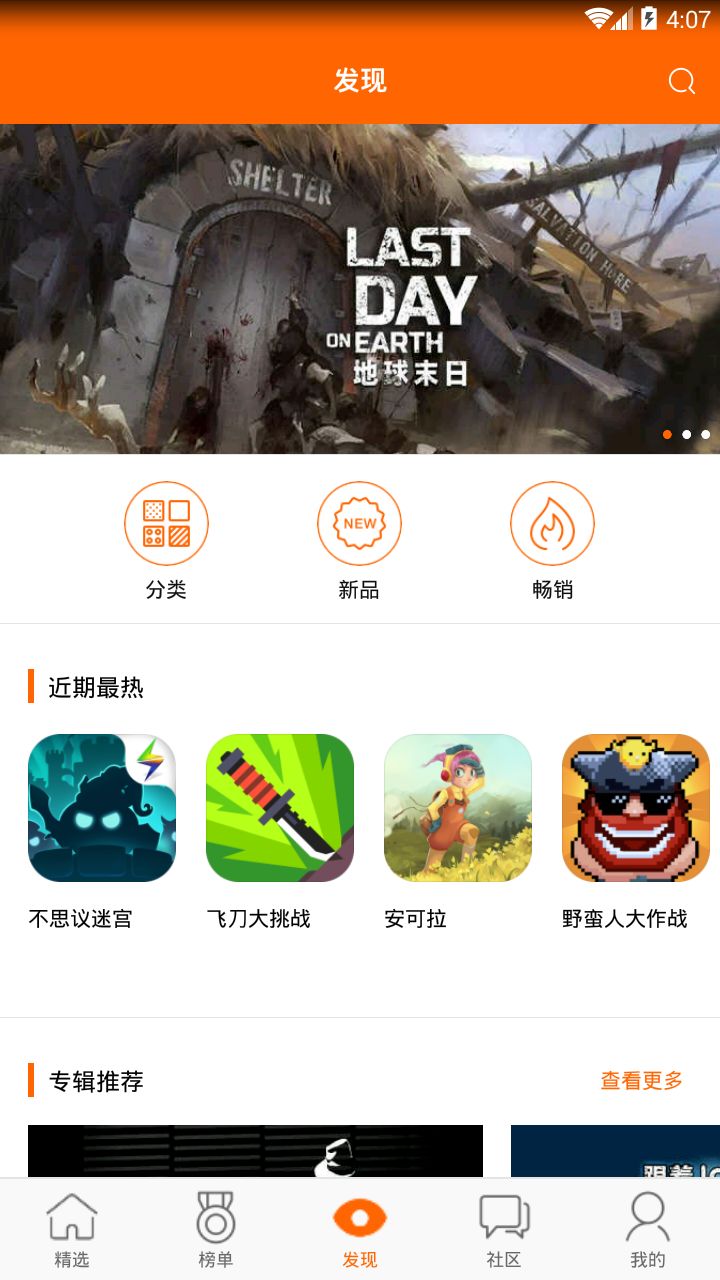Image resolution: width=720 pixels, height=1280 pixels.
Task: Open the game 野蛮人大作战
Action: pyautogui.click(x=636, y=808)
